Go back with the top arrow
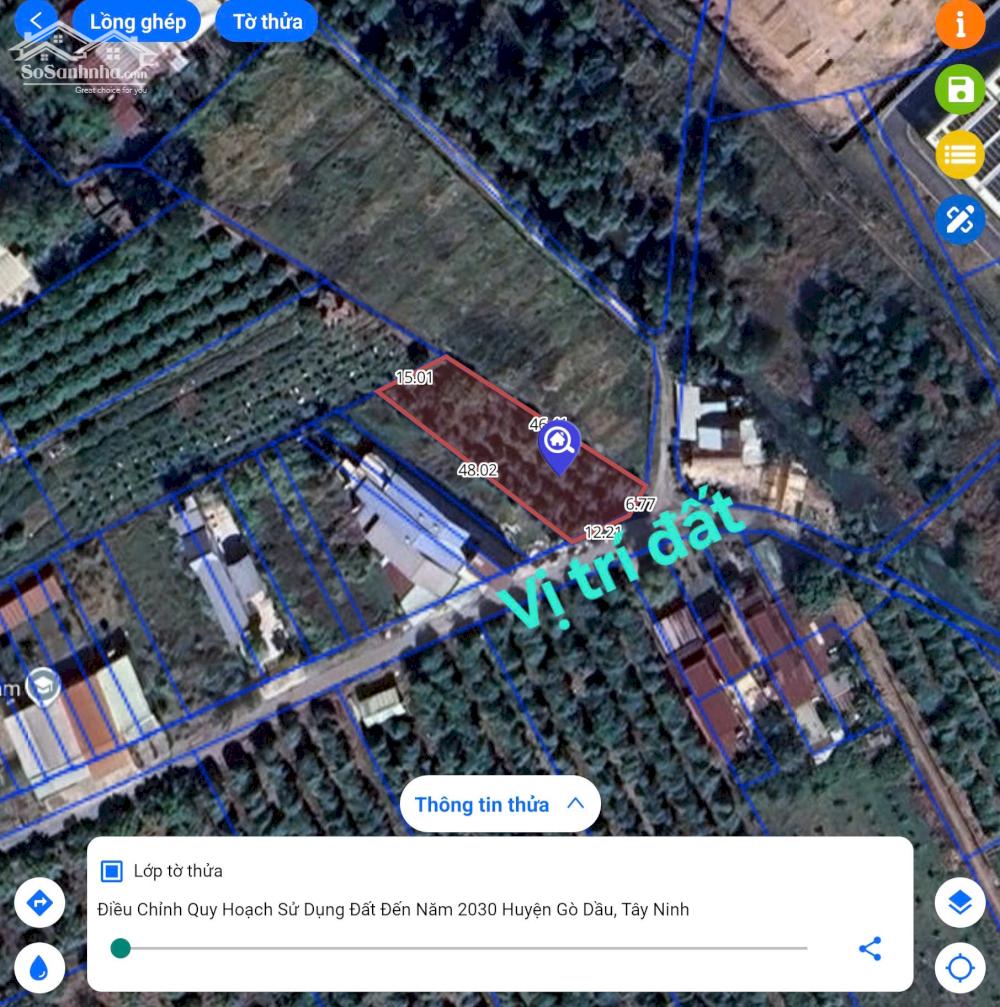The height and width of the screenshot is (1007, 1000). tap(38, 21)
